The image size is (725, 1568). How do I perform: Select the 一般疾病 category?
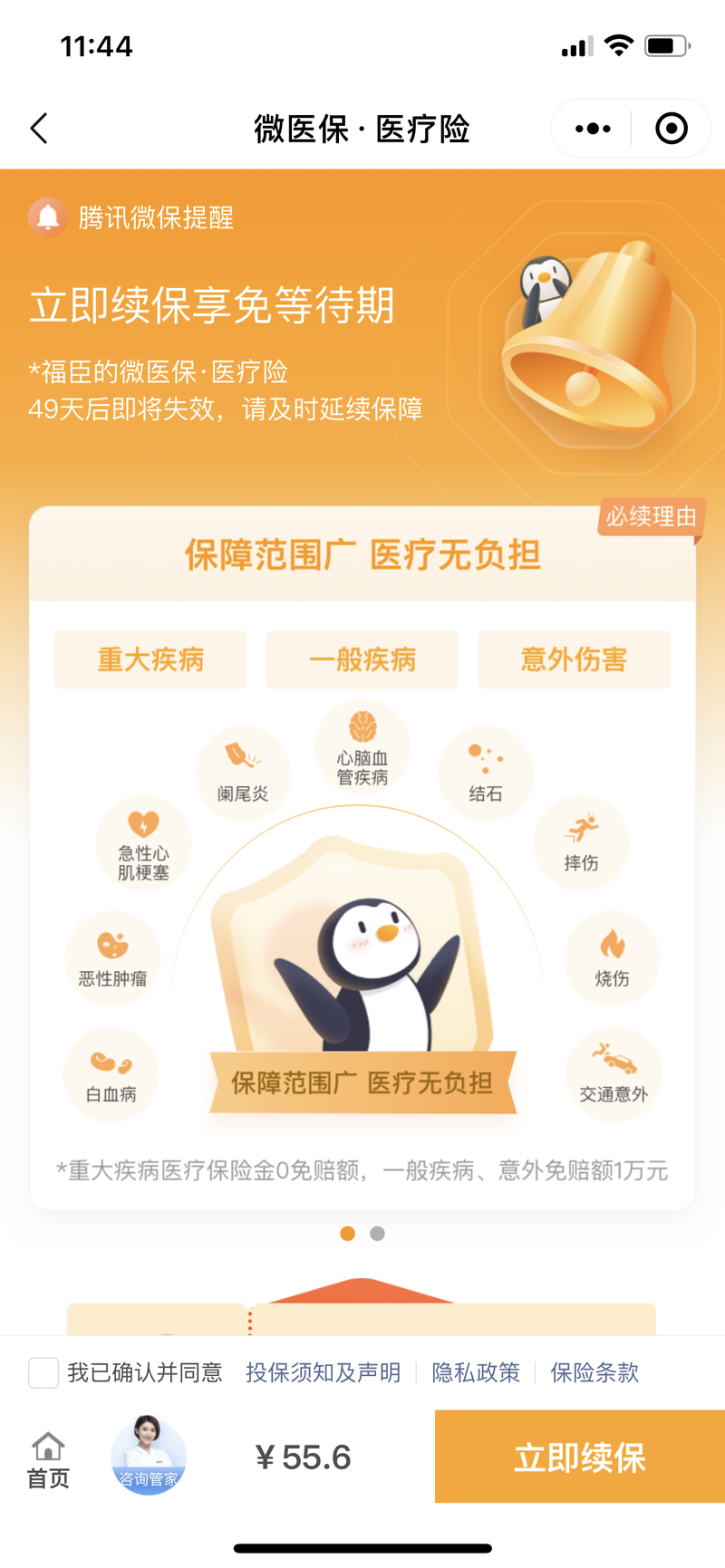362,659
